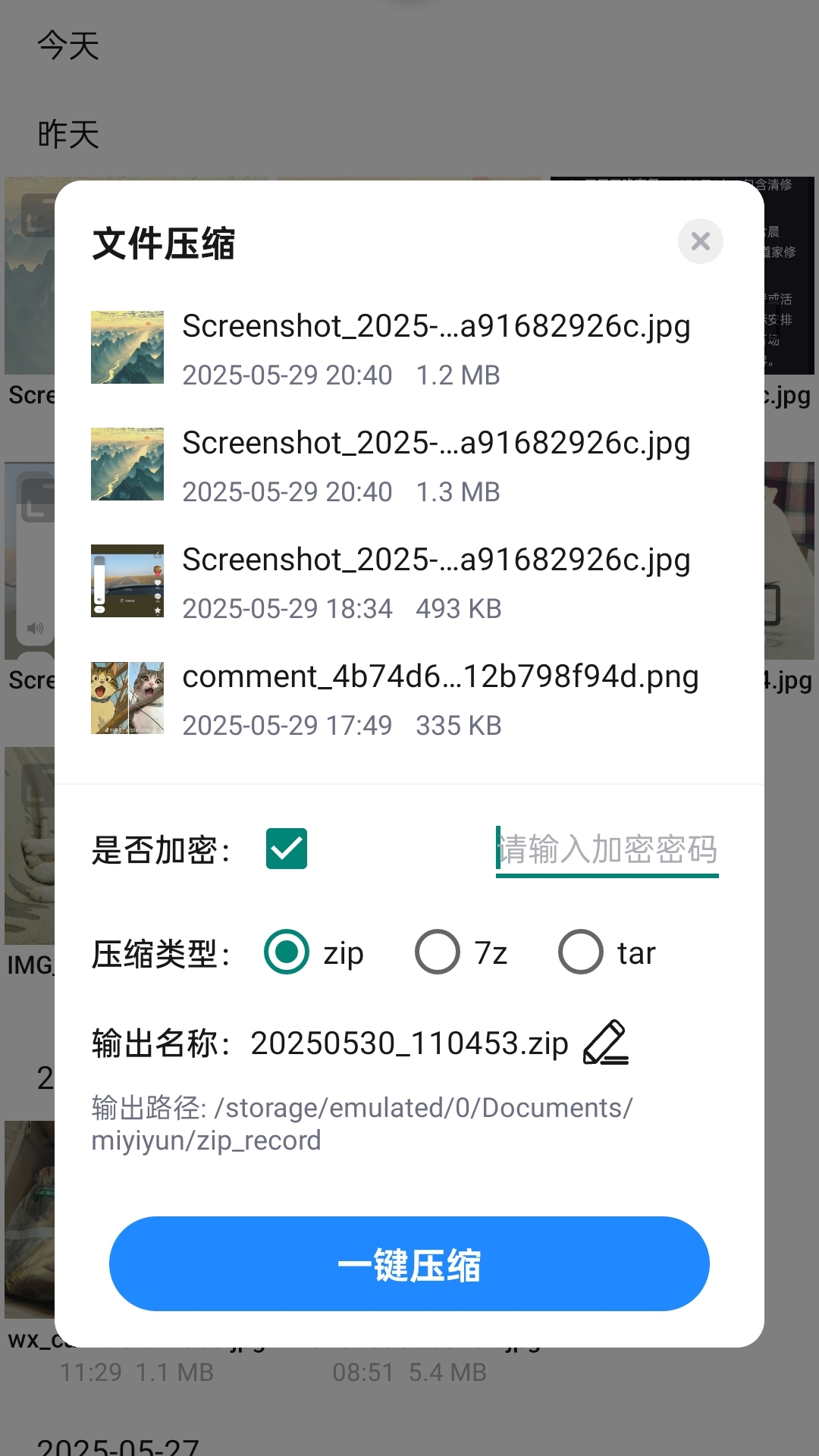Click the checkmark icon next to 是否加密
This screenshot has height=1456, width=819.
click(286, 849)
